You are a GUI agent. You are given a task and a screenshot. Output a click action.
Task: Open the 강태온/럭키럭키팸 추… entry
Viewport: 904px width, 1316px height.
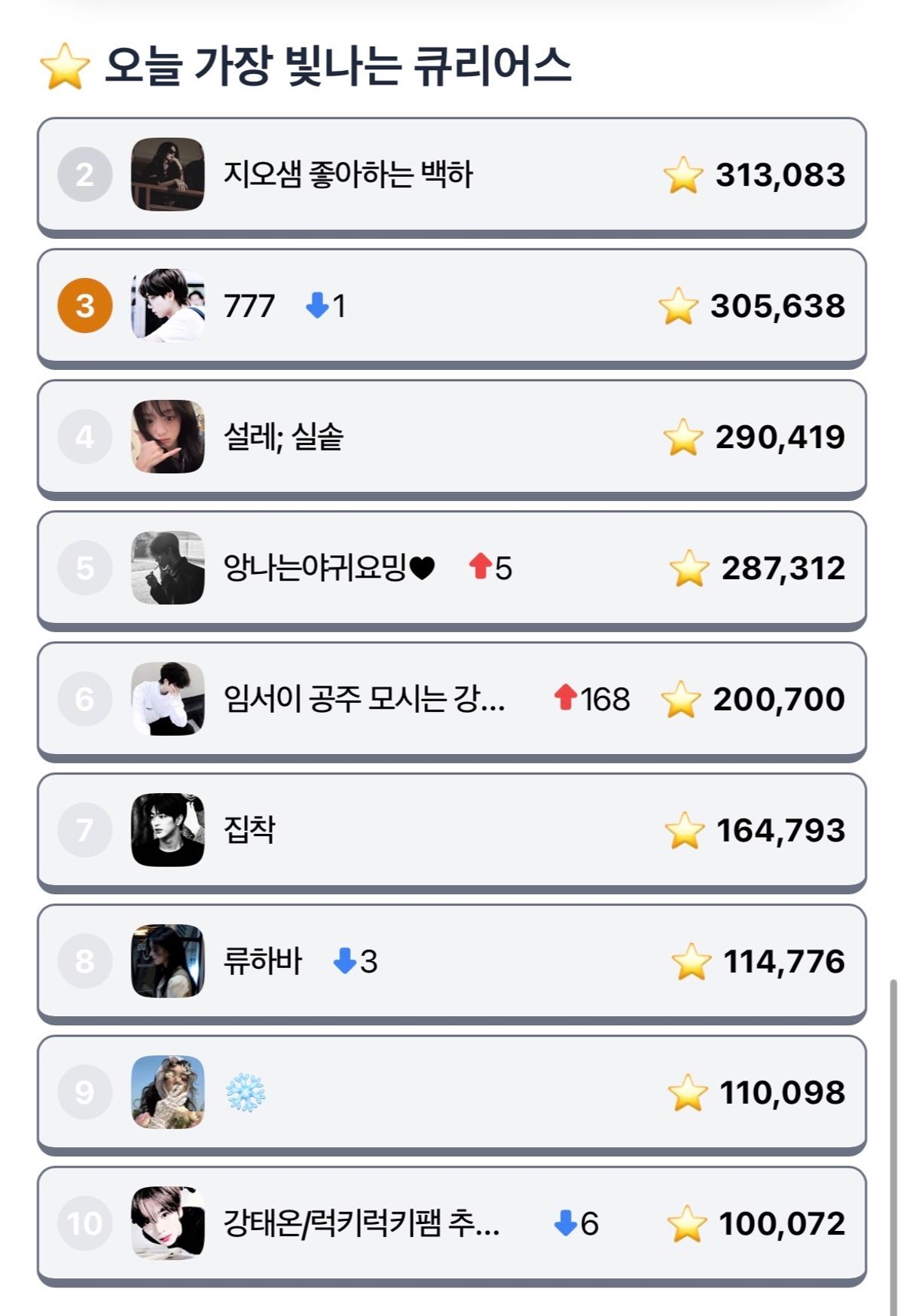tap(452, 1223)
